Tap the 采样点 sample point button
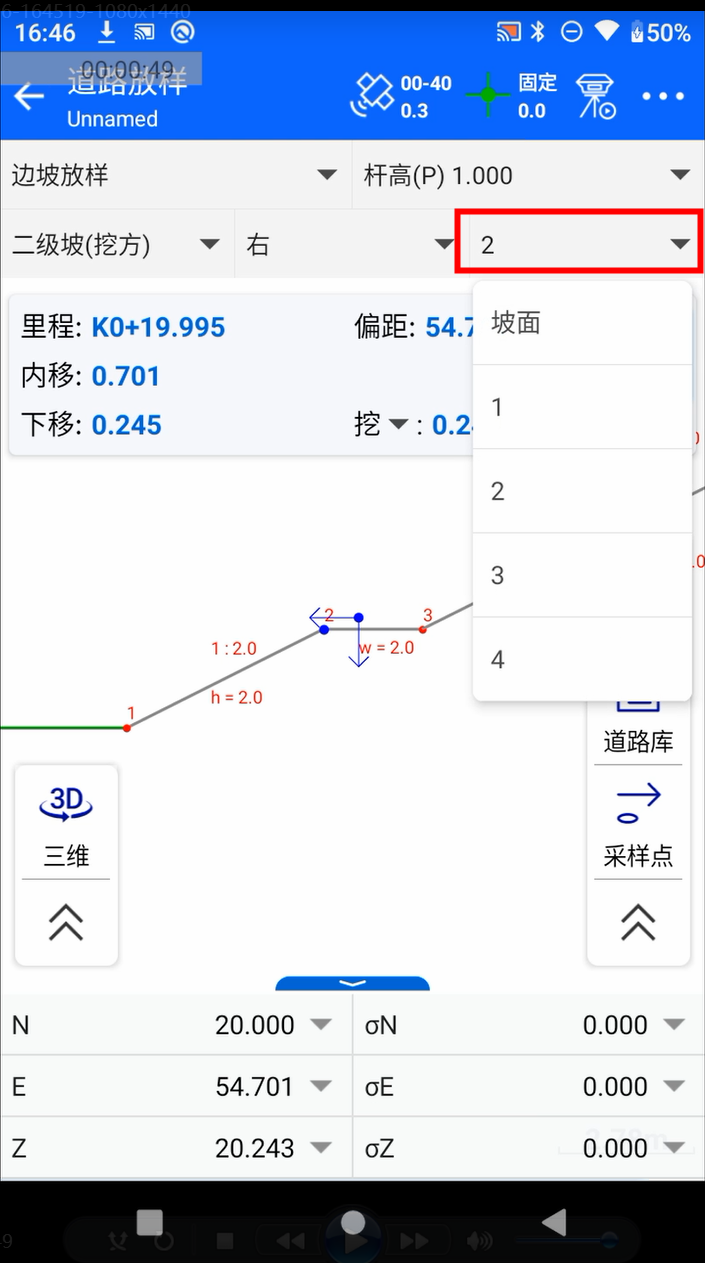The width and height of the screenshot is (705, 1263). 638,823
